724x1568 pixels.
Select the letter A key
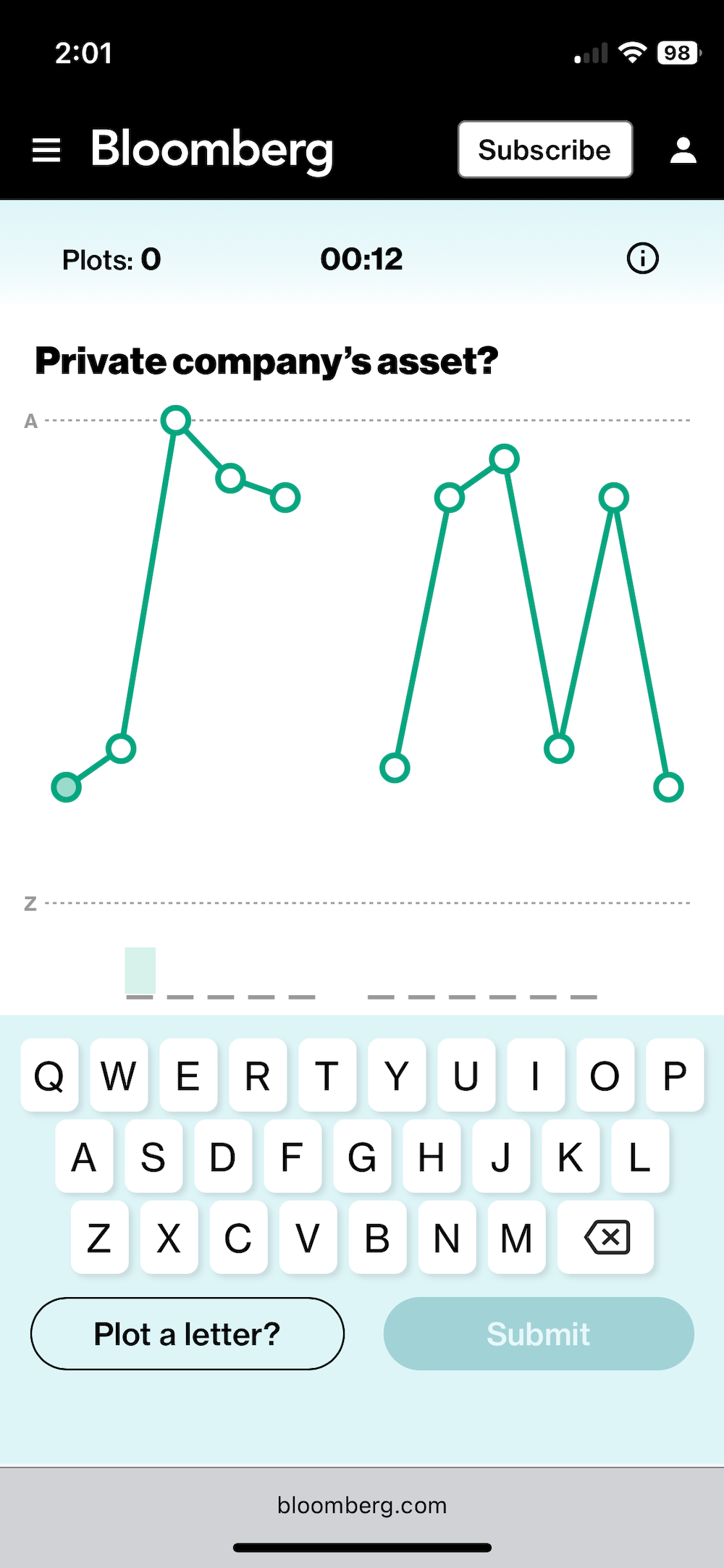[x=84, y=1157]
